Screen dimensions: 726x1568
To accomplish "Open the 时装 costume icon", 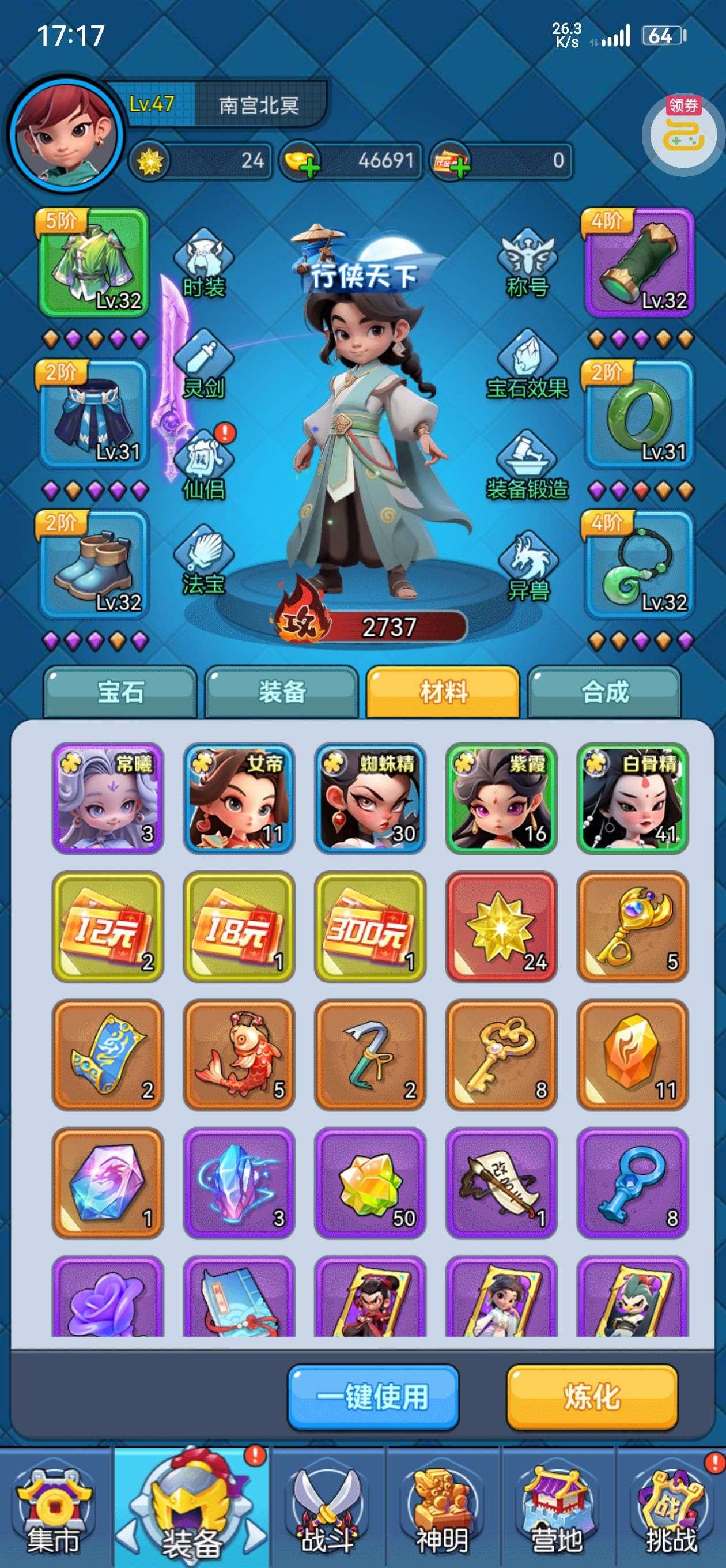I will point(204,262).
